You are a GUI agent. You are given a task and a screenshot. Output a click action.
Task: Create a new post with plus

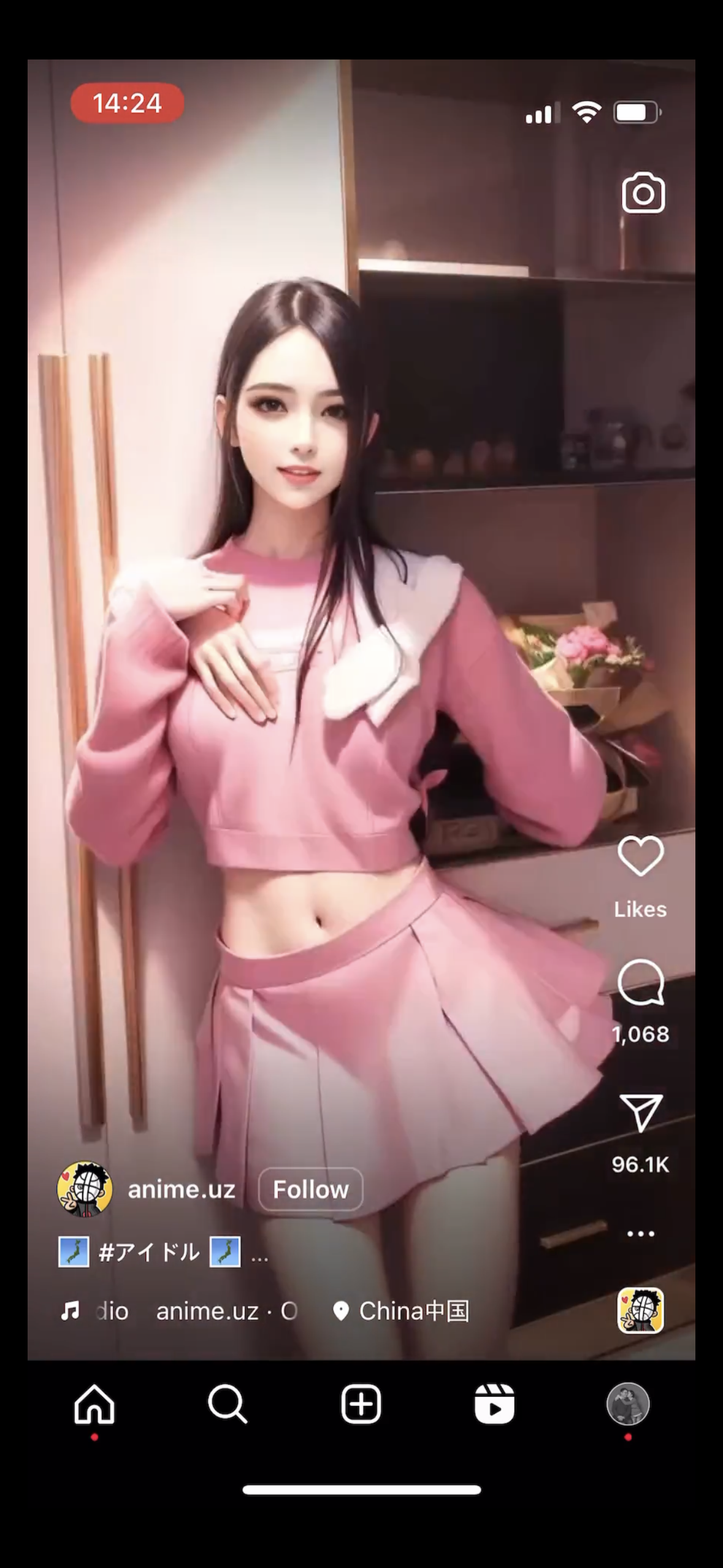[x=361, y=1404]
